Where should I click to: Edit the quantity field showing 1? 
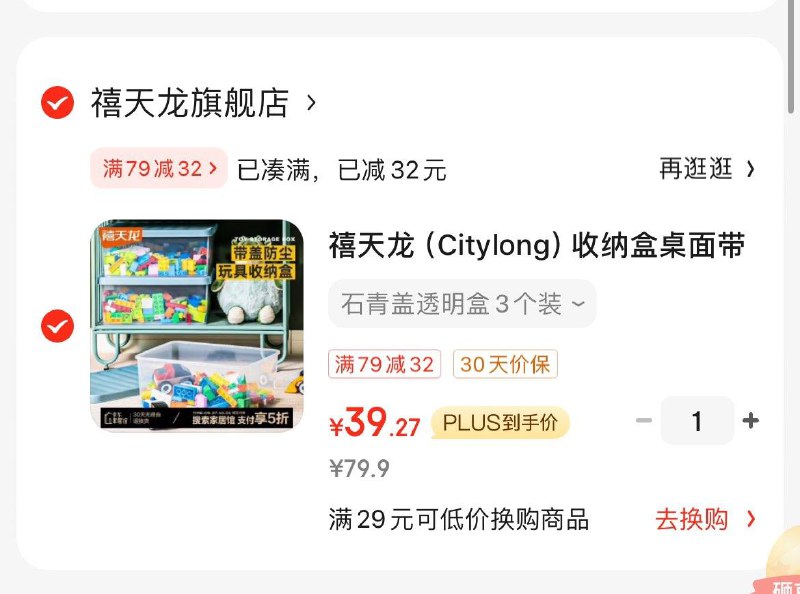coord(696,421)
